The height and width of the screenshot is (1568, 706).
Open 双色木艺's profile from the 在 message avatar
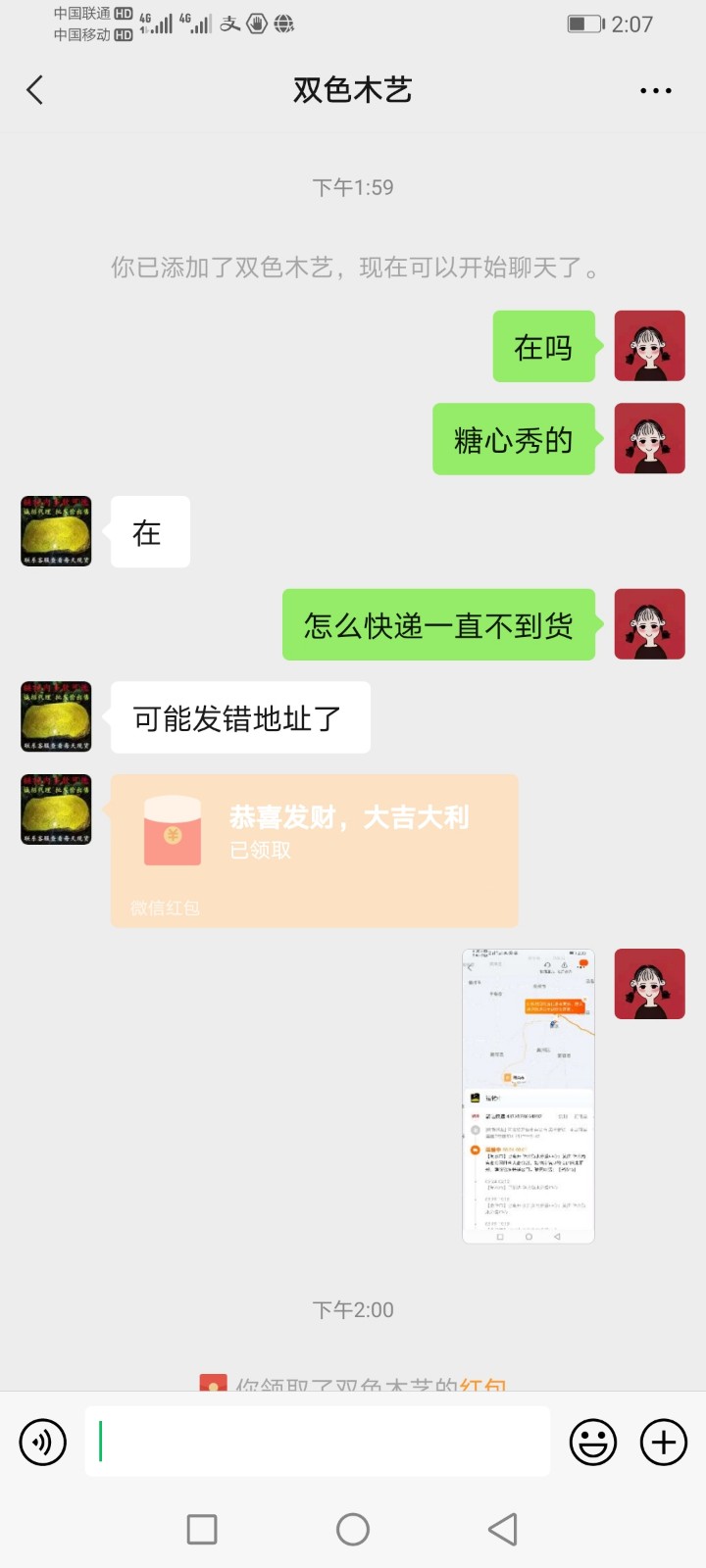[x=57, y=531]
